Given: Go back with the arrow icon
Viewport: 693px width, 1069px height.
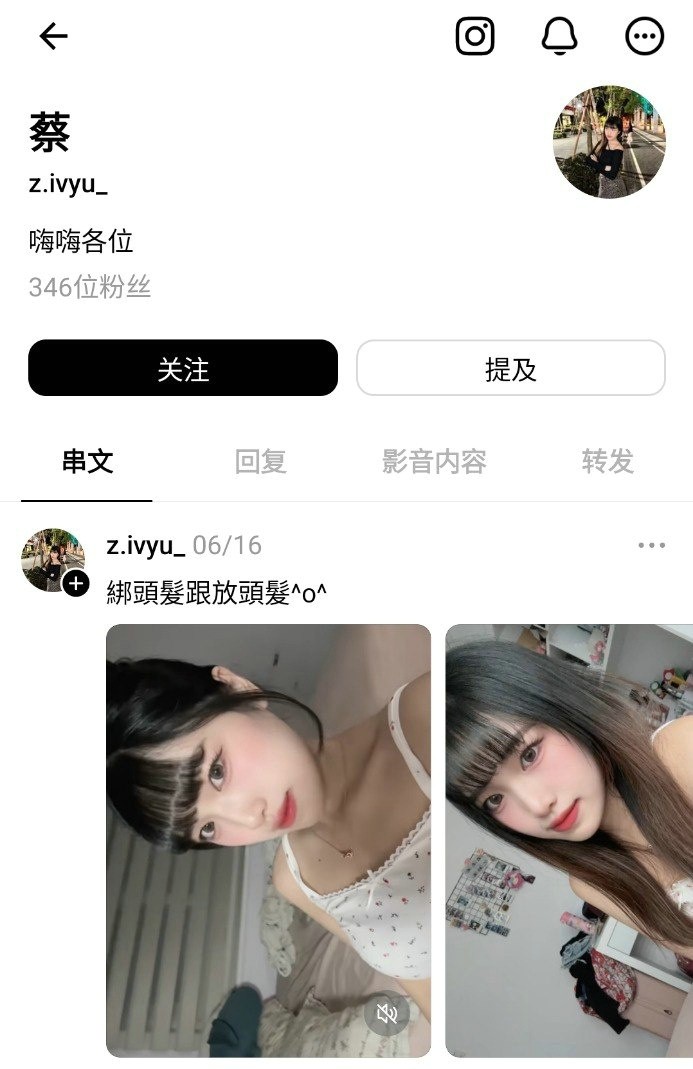Looking at the screenshot, I should pyautogui.click(x=53, y=37).
